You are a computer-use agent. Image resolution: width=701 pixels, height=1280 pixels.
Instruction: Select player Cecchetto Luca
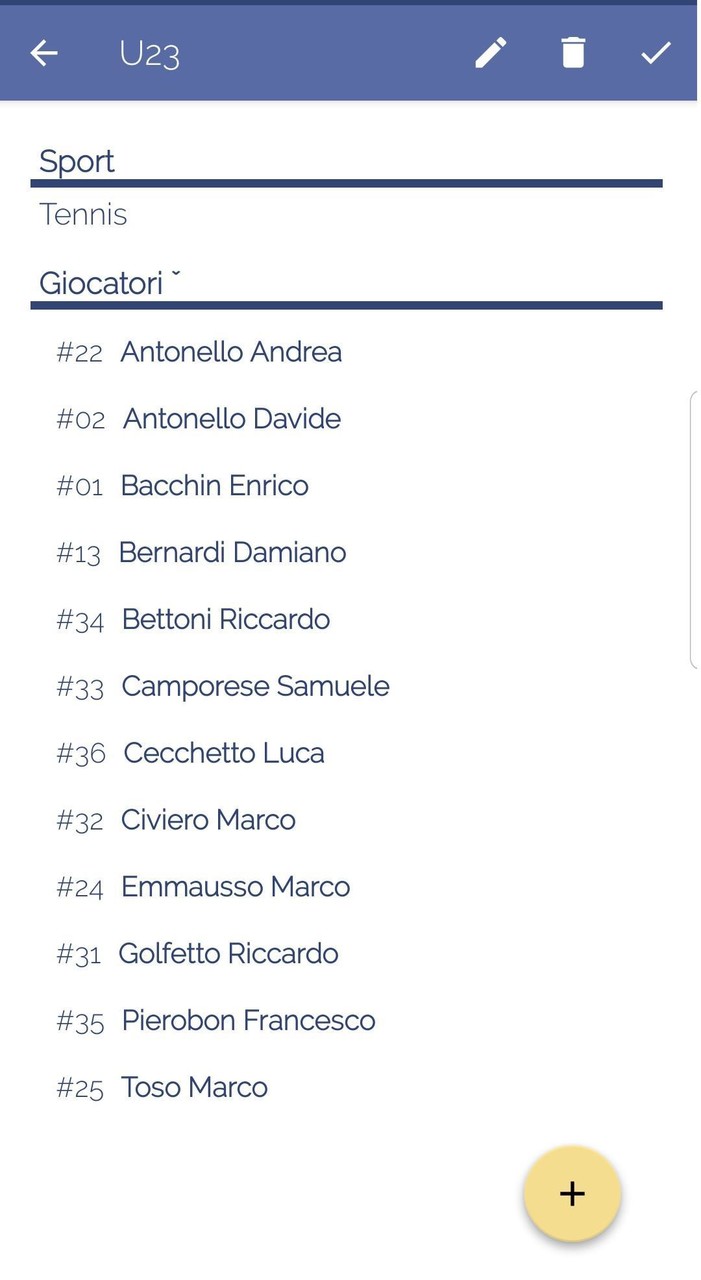(346, 754)
